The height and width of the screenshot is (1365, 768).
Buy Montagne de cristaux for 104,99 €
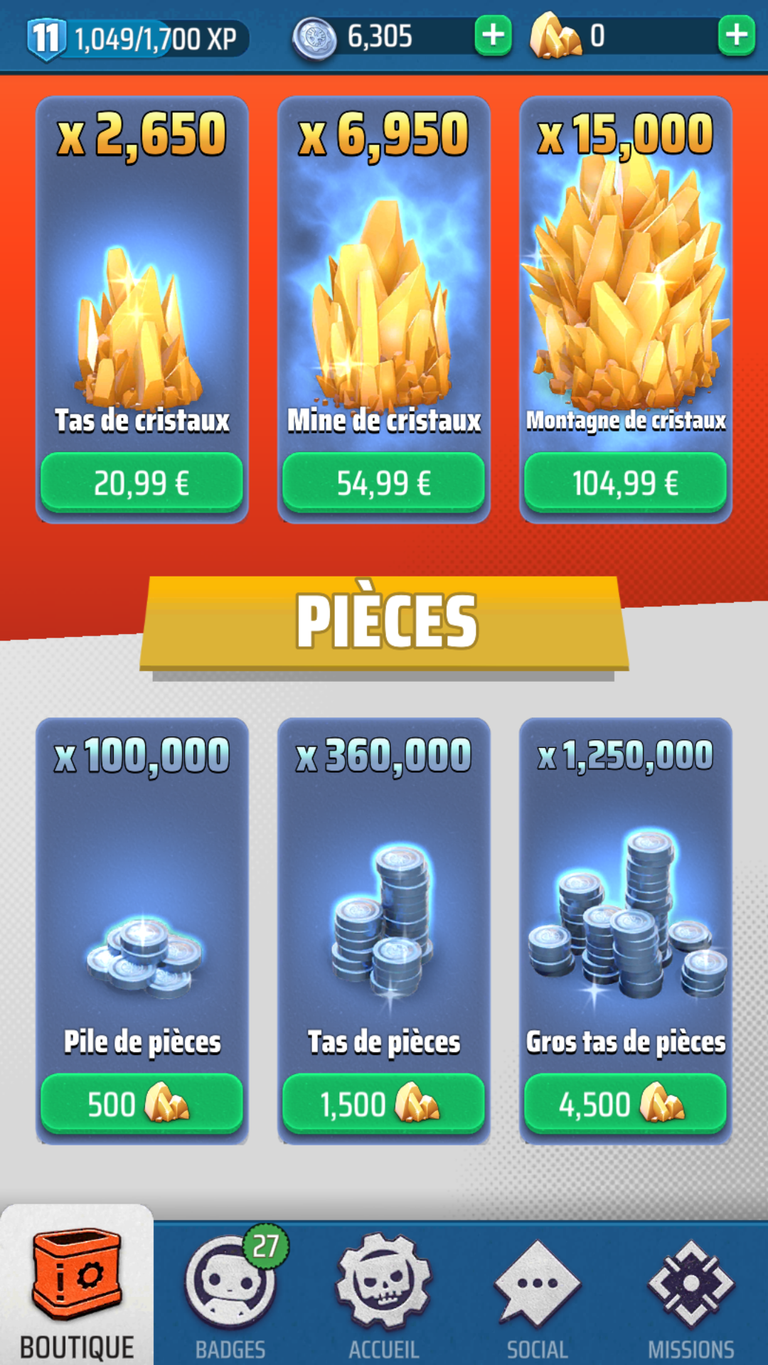(x=625, y=483)
